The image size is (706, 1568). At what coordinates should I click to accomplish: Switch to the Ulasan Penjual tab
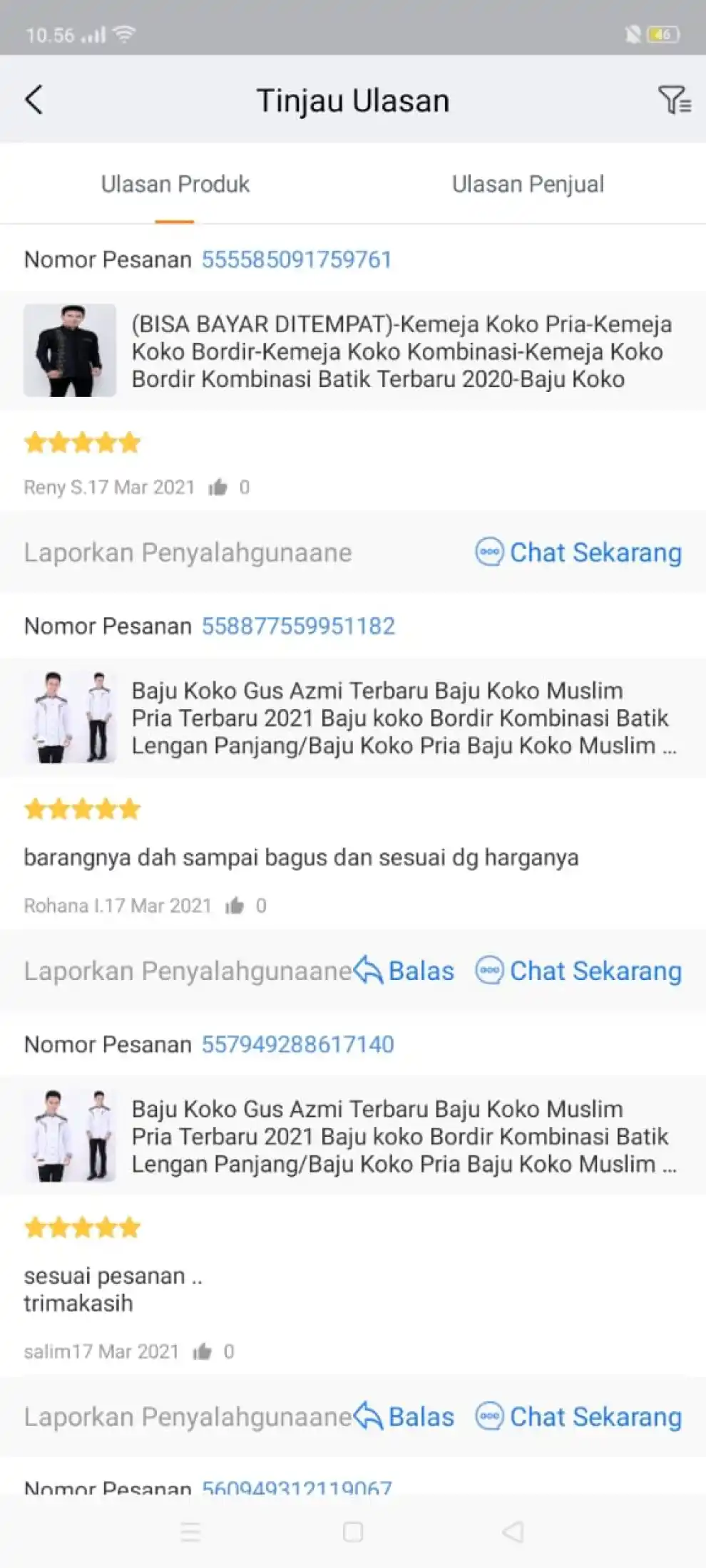pos(528,184)
